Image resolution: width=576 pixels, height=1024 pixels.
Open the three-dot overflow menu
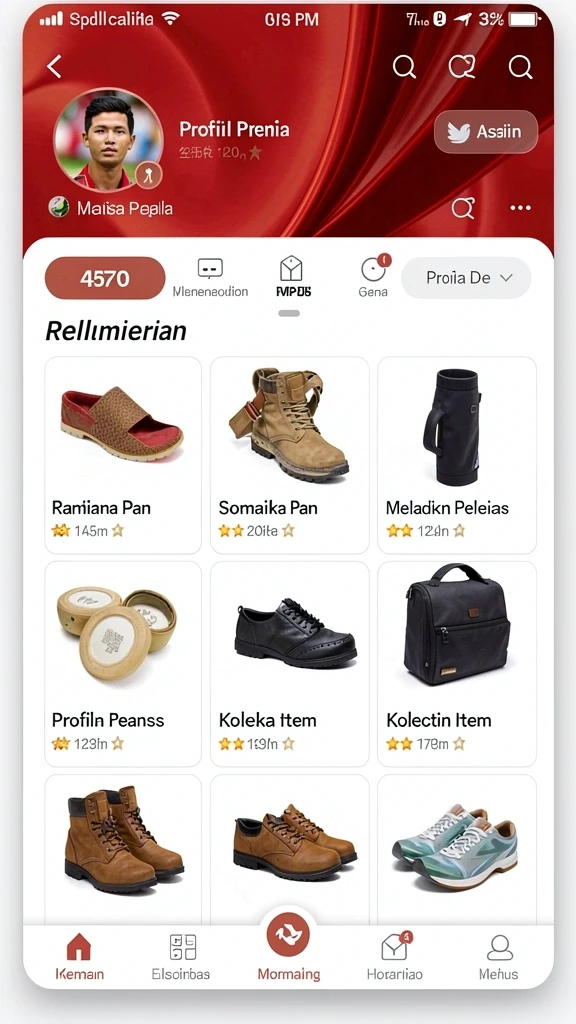click(520, 208)
